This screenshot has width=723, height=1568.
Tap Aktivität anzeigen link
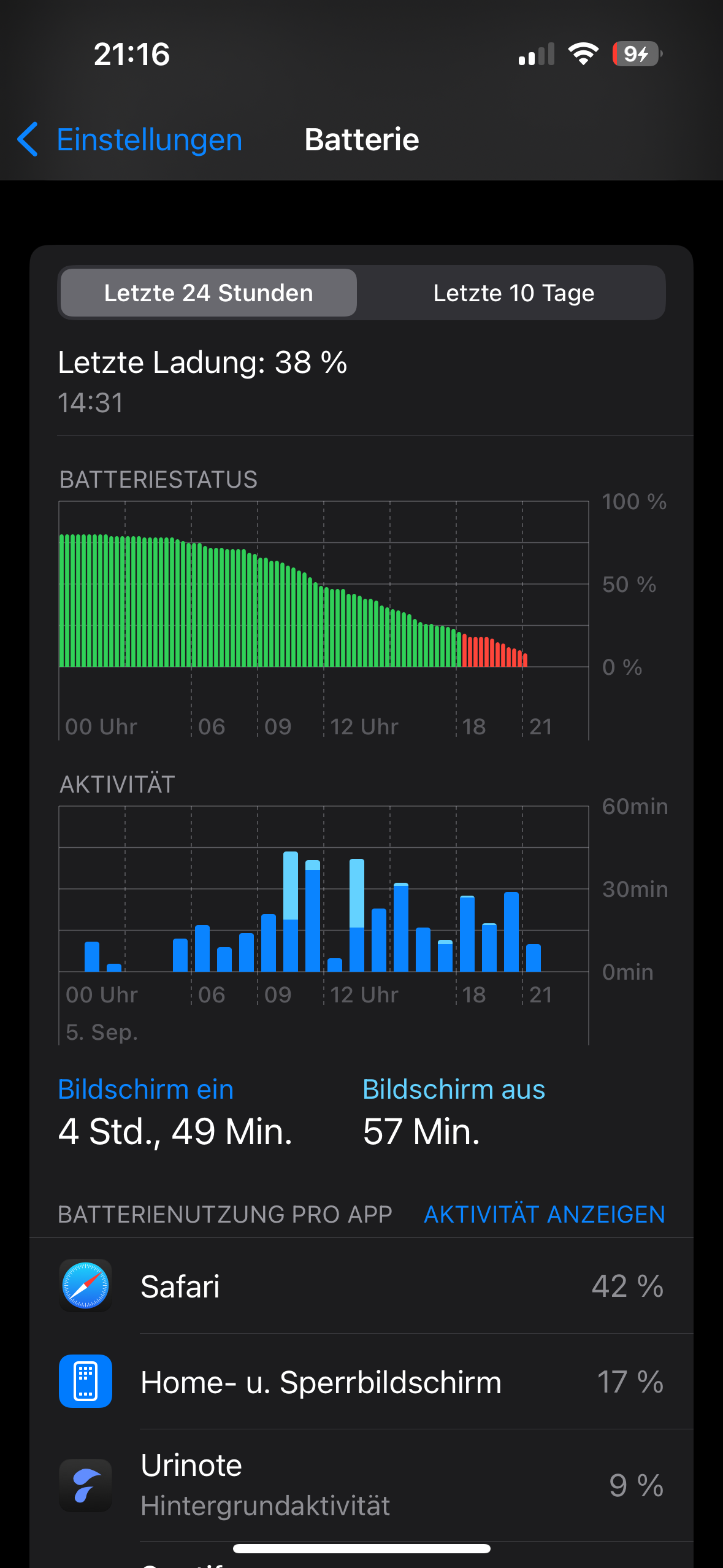[x=544, y=1215]
